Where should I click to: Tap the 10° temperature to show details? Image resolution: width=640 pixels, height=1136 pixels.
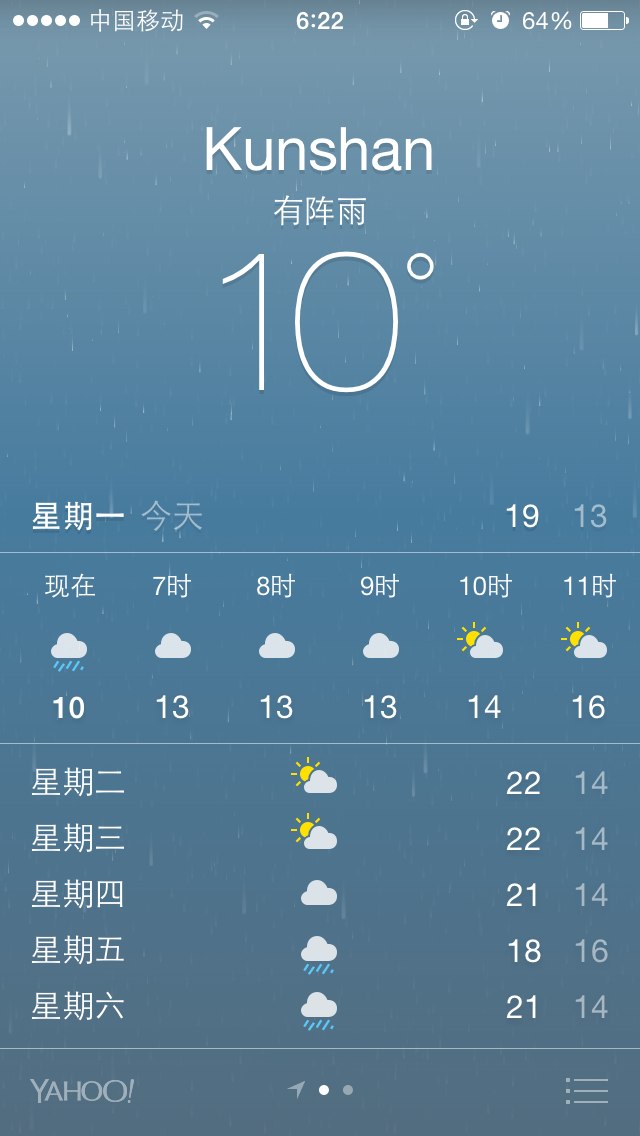(328, 322)
